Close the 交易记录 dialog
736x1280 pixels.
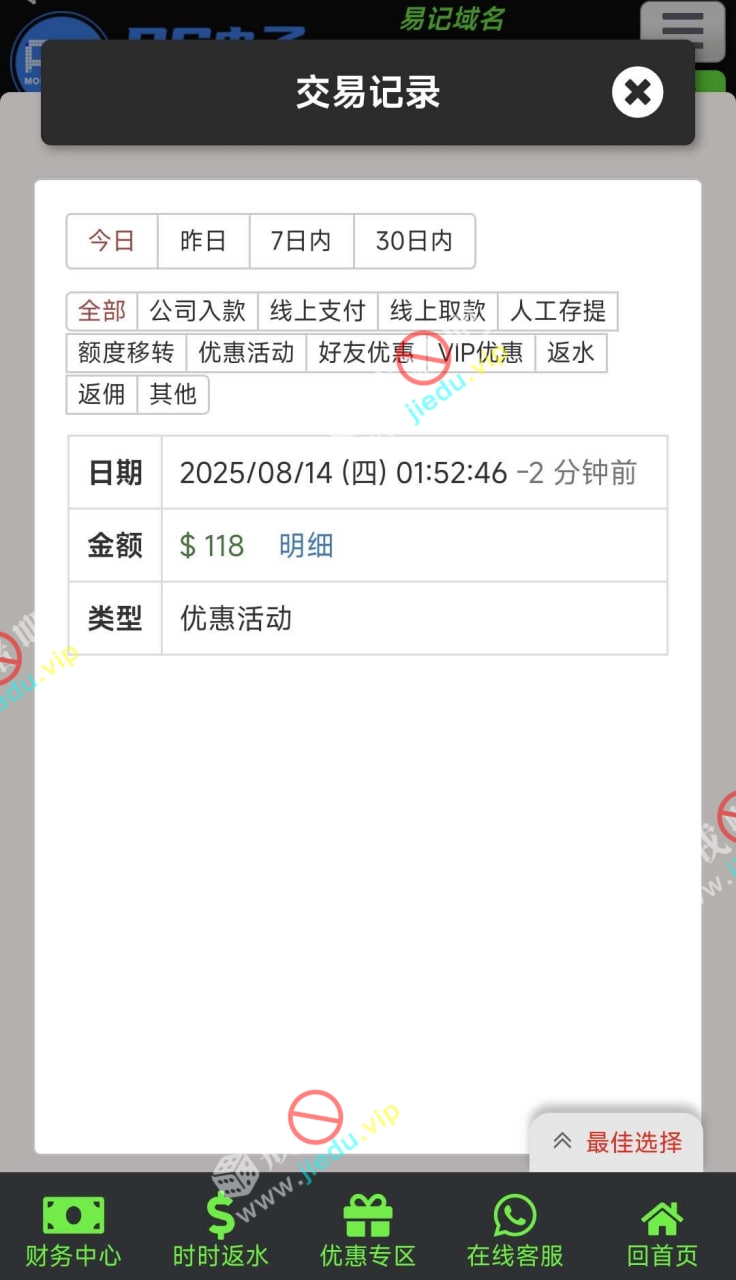[637, 92]
